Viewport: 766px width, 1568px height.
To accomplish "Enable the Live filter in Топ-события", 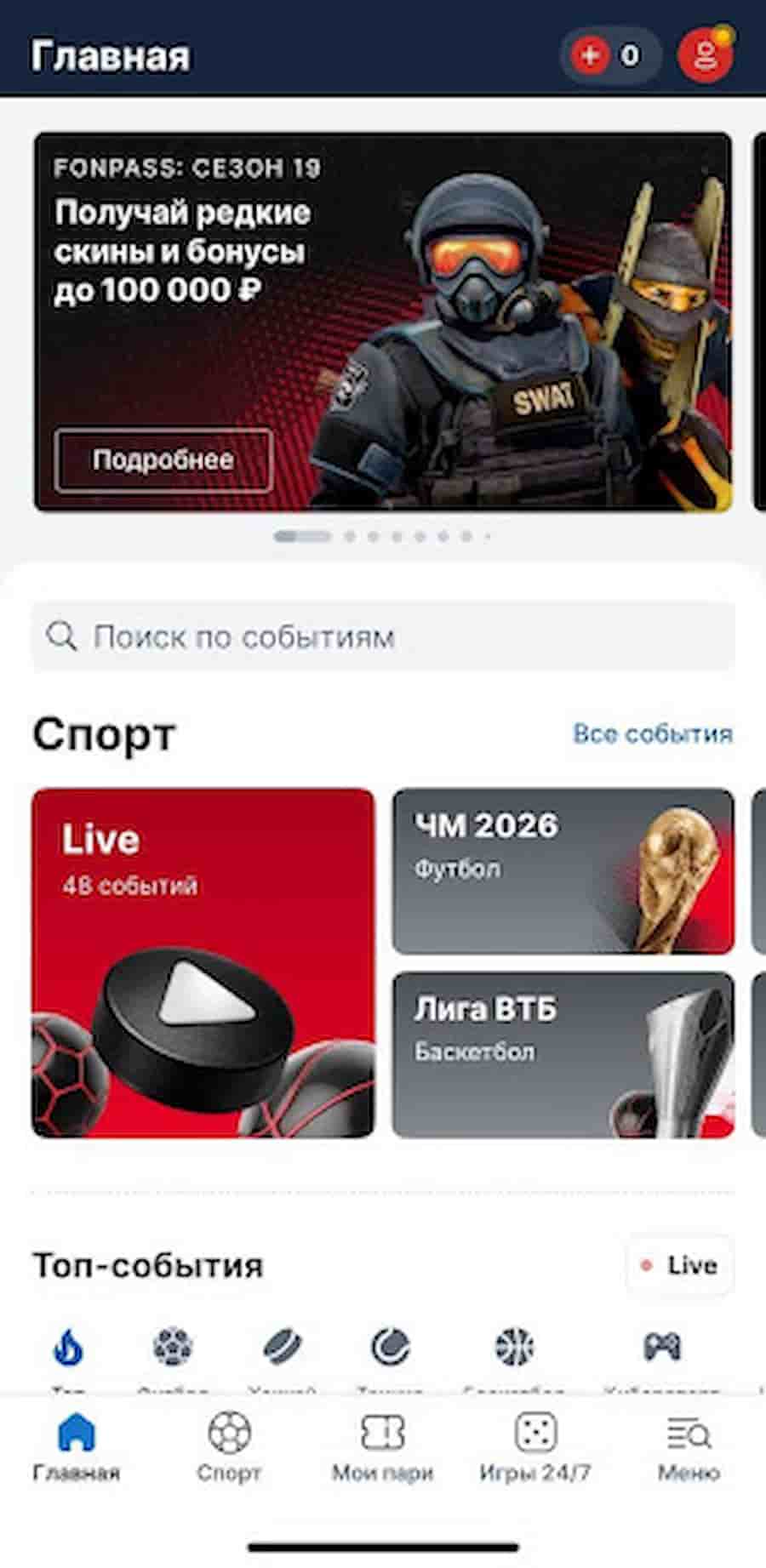I will tap(679, 1266).
